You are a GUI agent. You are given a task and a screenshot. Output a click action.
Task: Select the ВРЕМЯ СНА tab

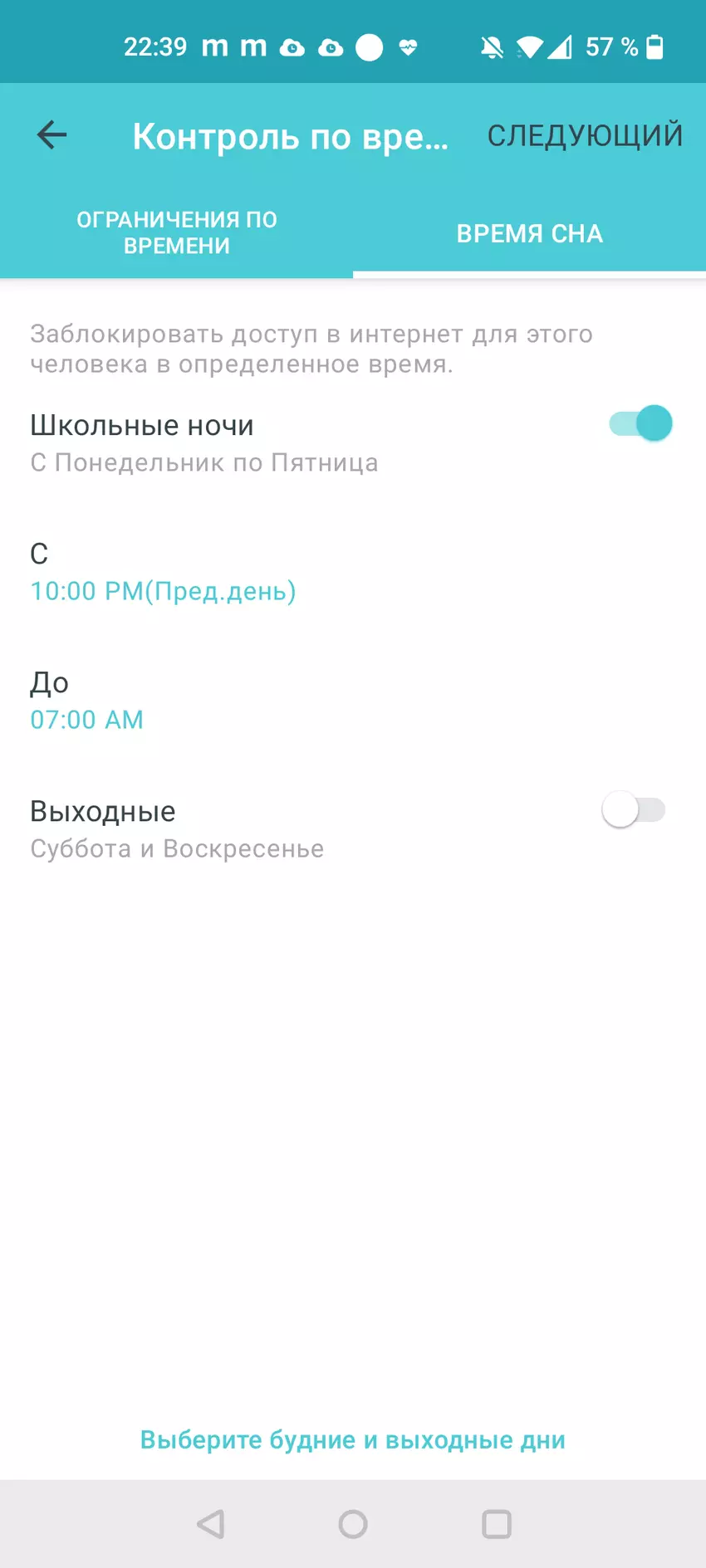[x=529, y=233]
